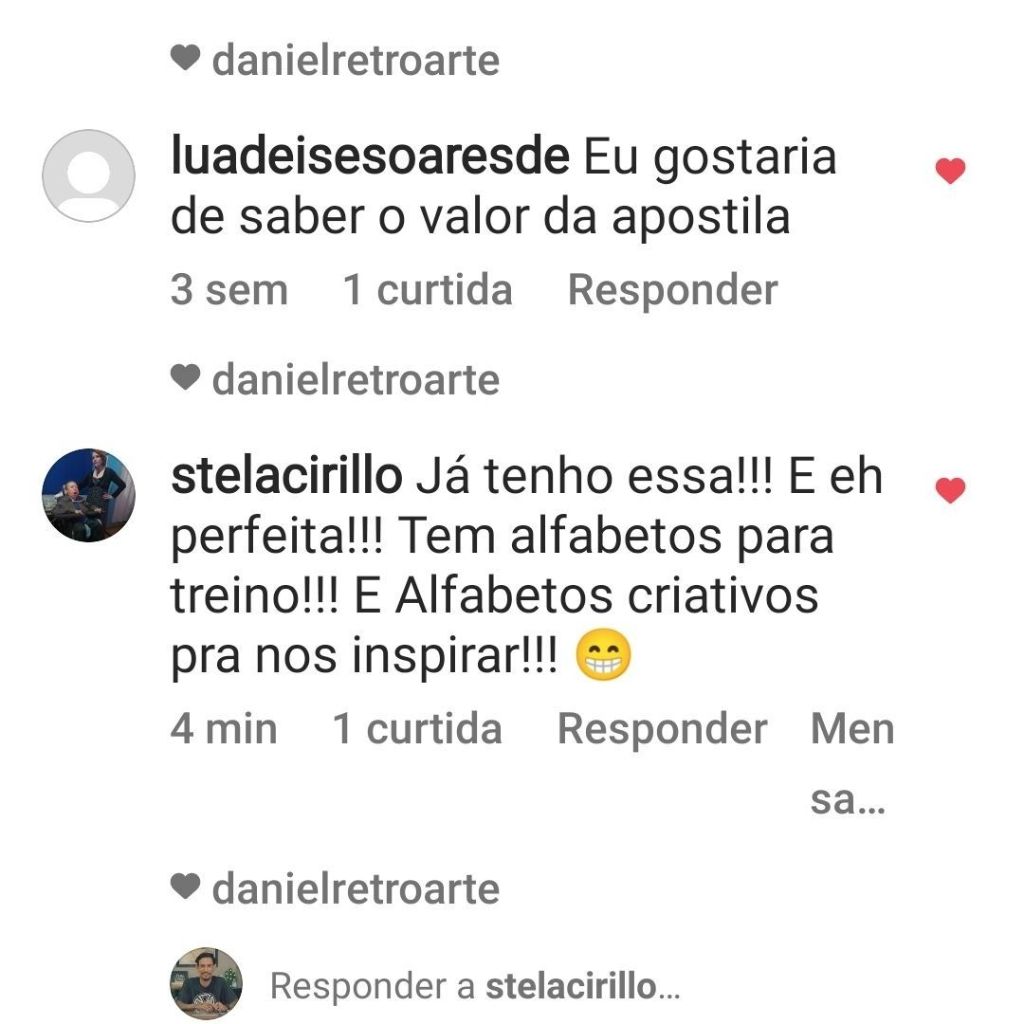
Task: Send message to stelacirillo
Action: 852,763
